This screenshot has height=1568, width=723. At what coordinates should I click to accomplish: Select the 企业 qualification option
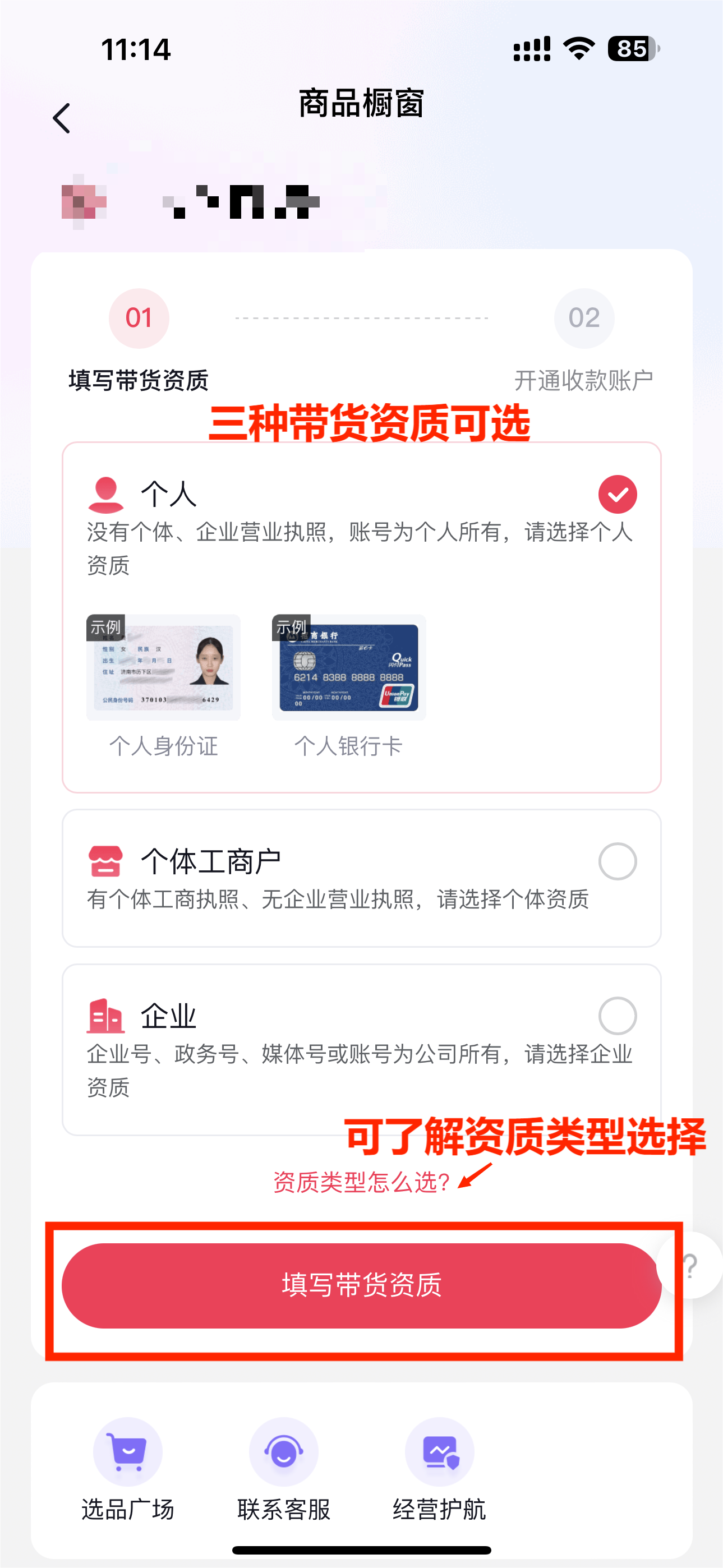click(x=617, y=1015)
